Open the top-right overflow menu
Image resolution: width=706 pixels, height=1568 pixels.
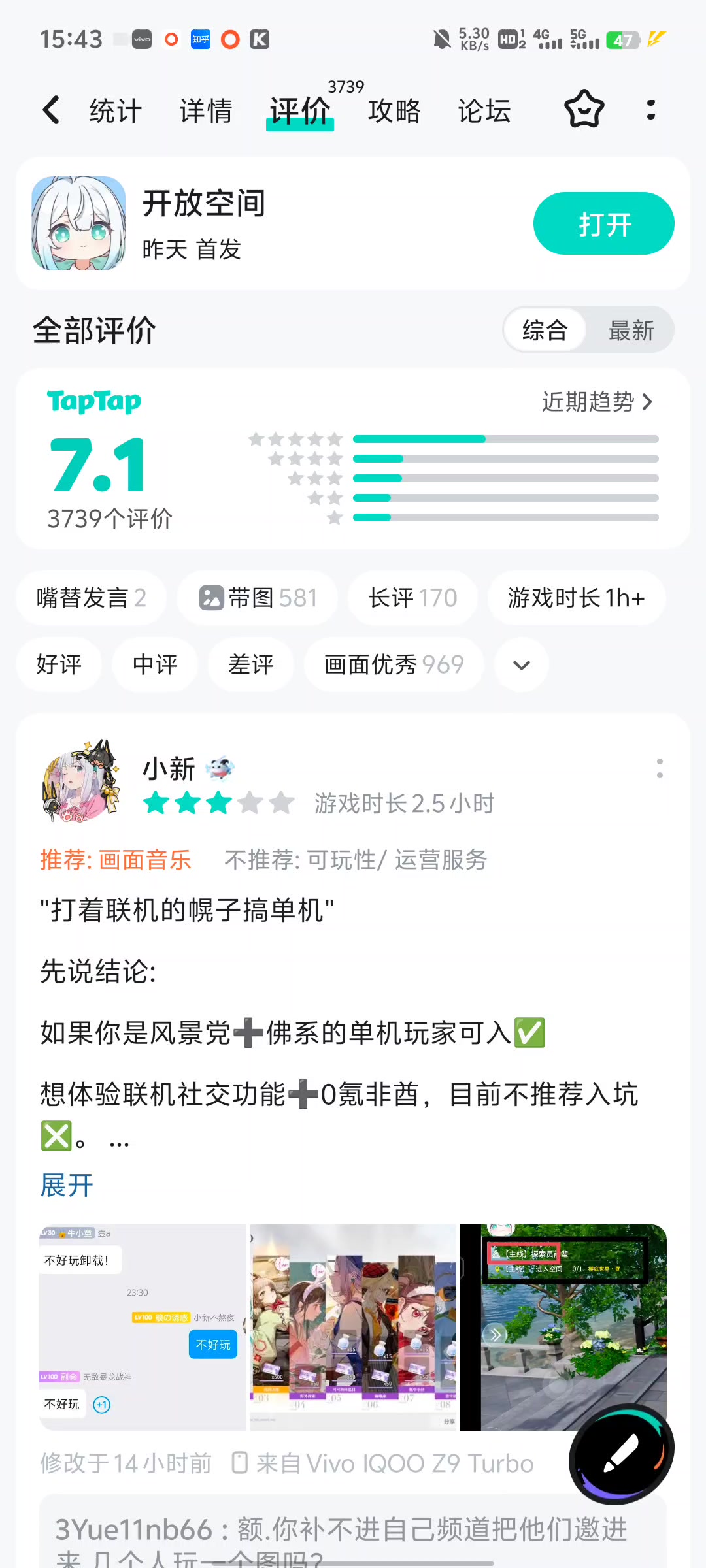650,110
